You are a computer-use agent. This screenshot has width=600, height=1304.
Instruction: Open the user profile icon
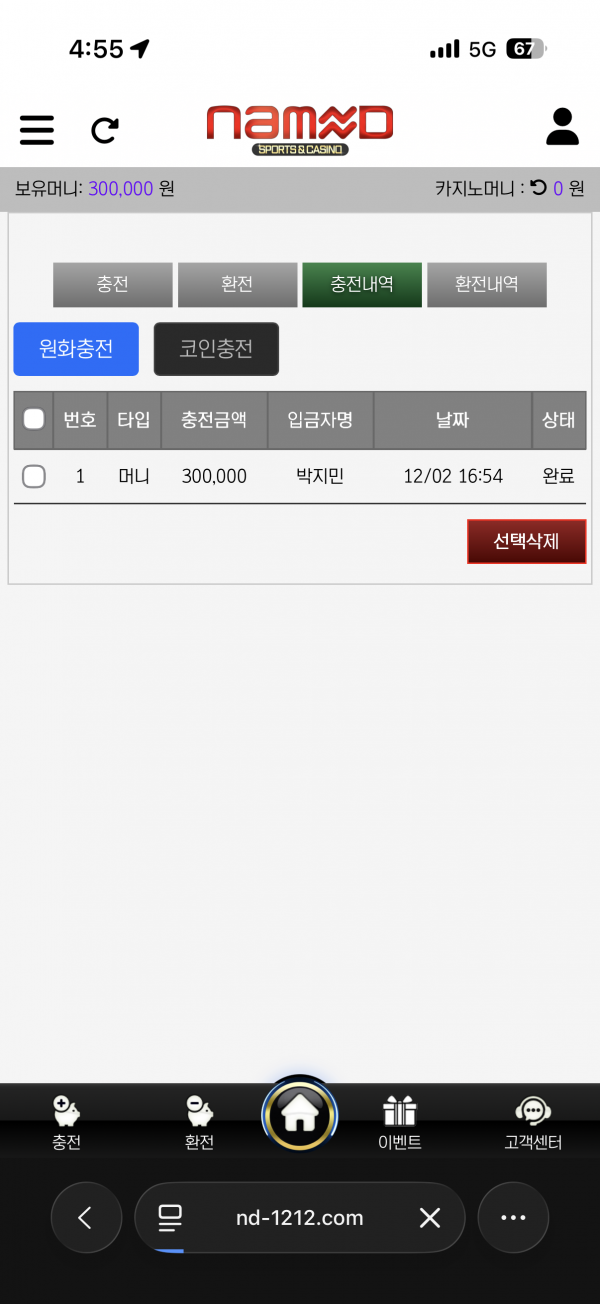562,127
